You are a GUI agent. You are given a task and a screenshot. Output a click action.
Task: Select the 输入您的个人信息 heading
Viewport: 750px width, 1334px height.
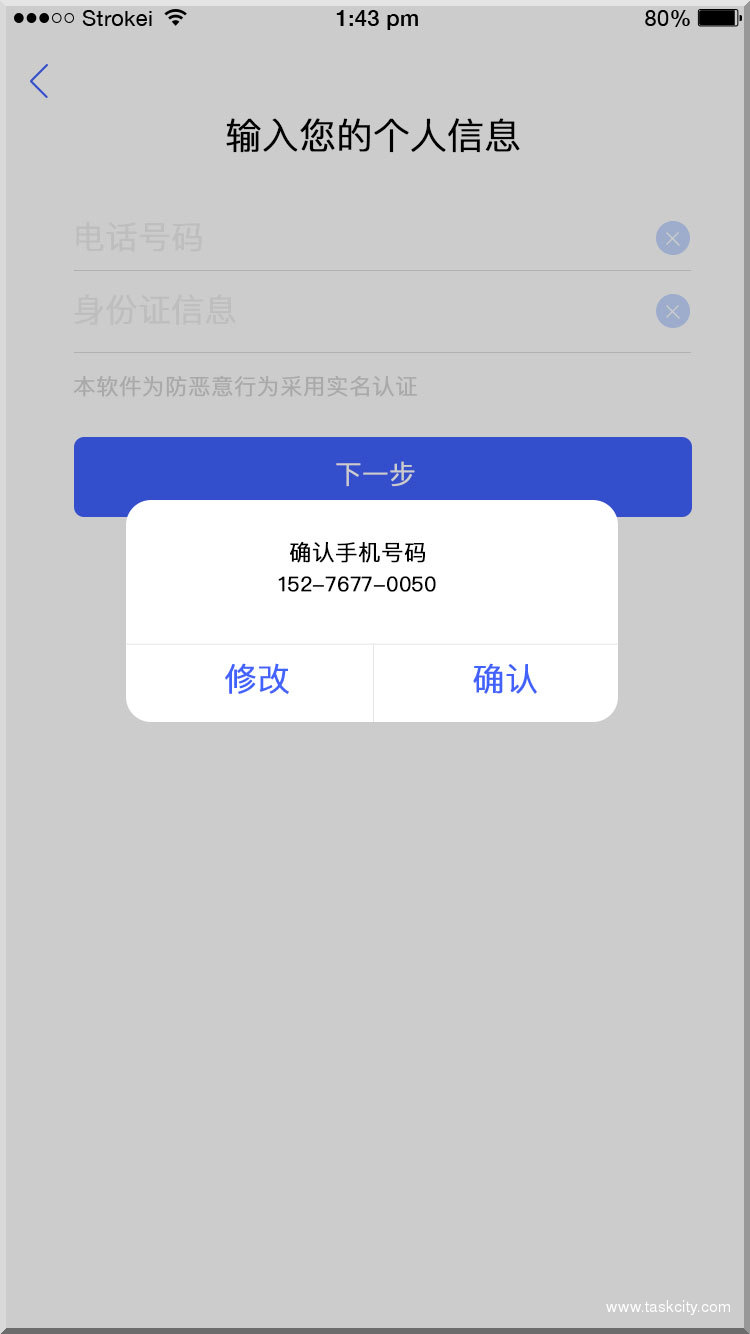pyautogui.click(x=374, y=136)
